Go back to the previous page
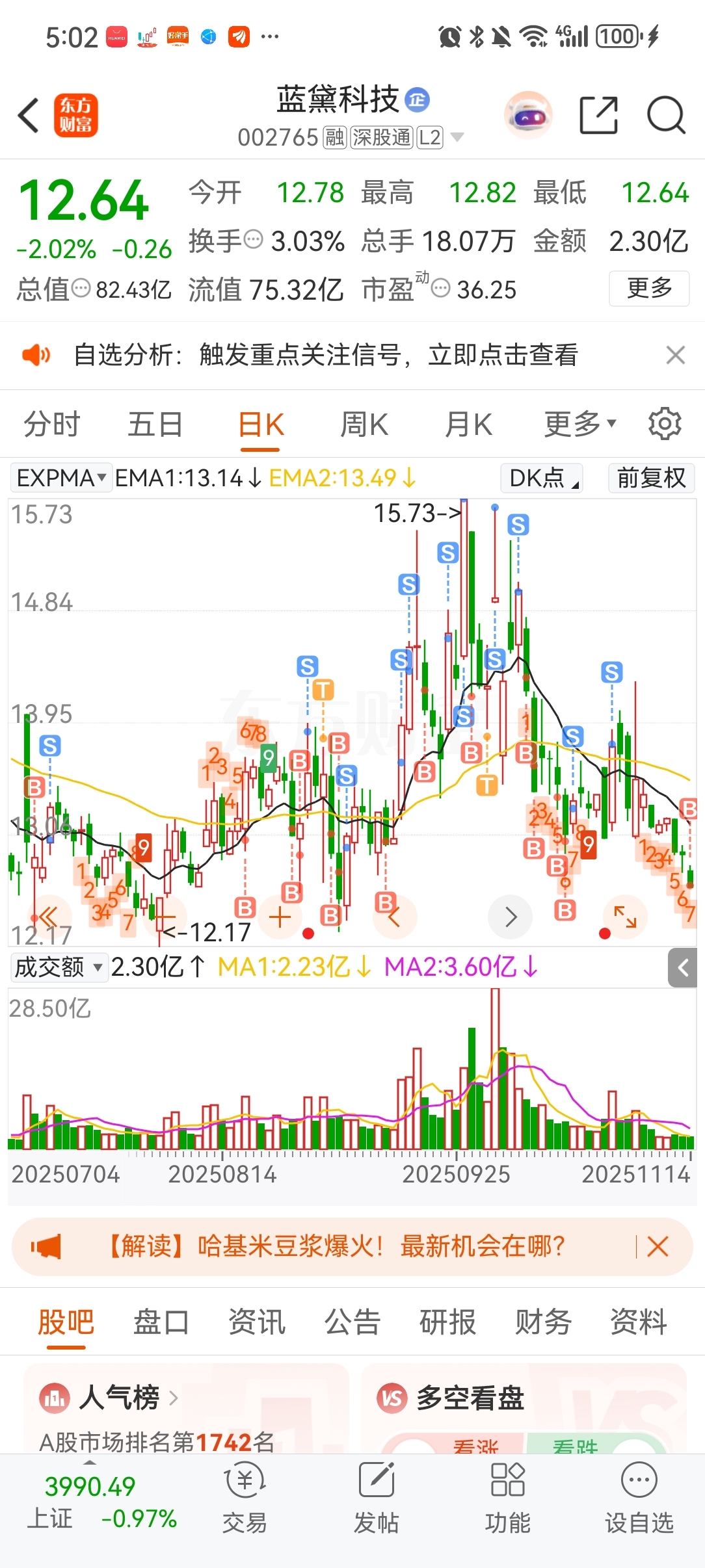 pos(29,116)
